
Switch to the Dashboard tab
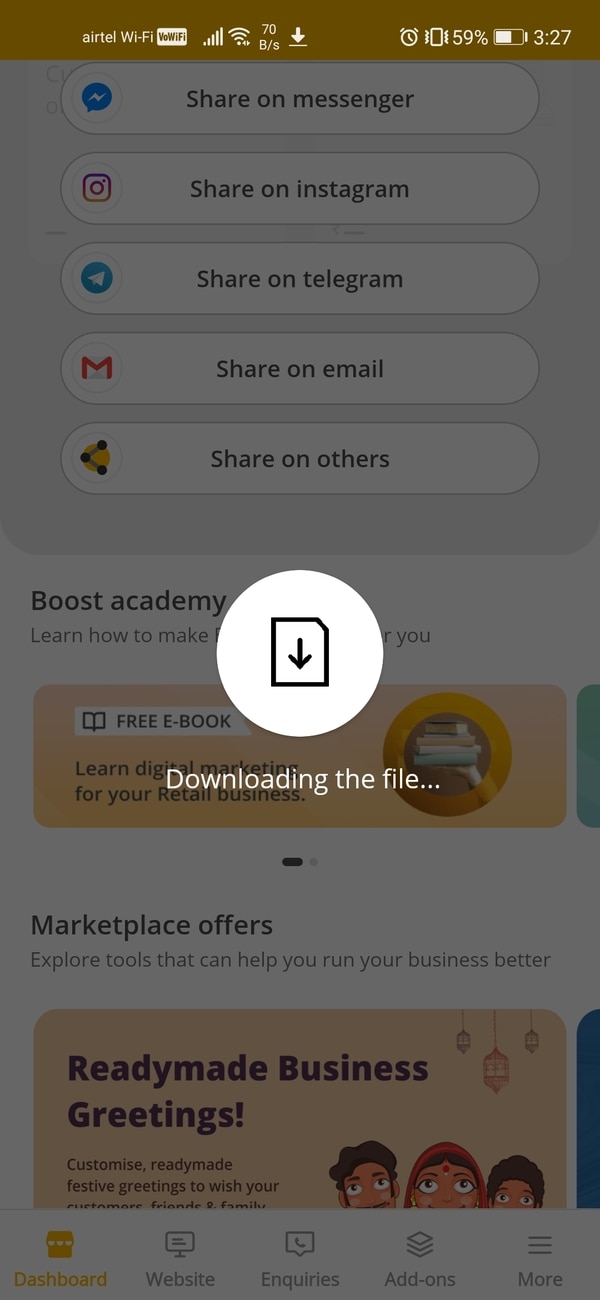(x=60, y=1259)
